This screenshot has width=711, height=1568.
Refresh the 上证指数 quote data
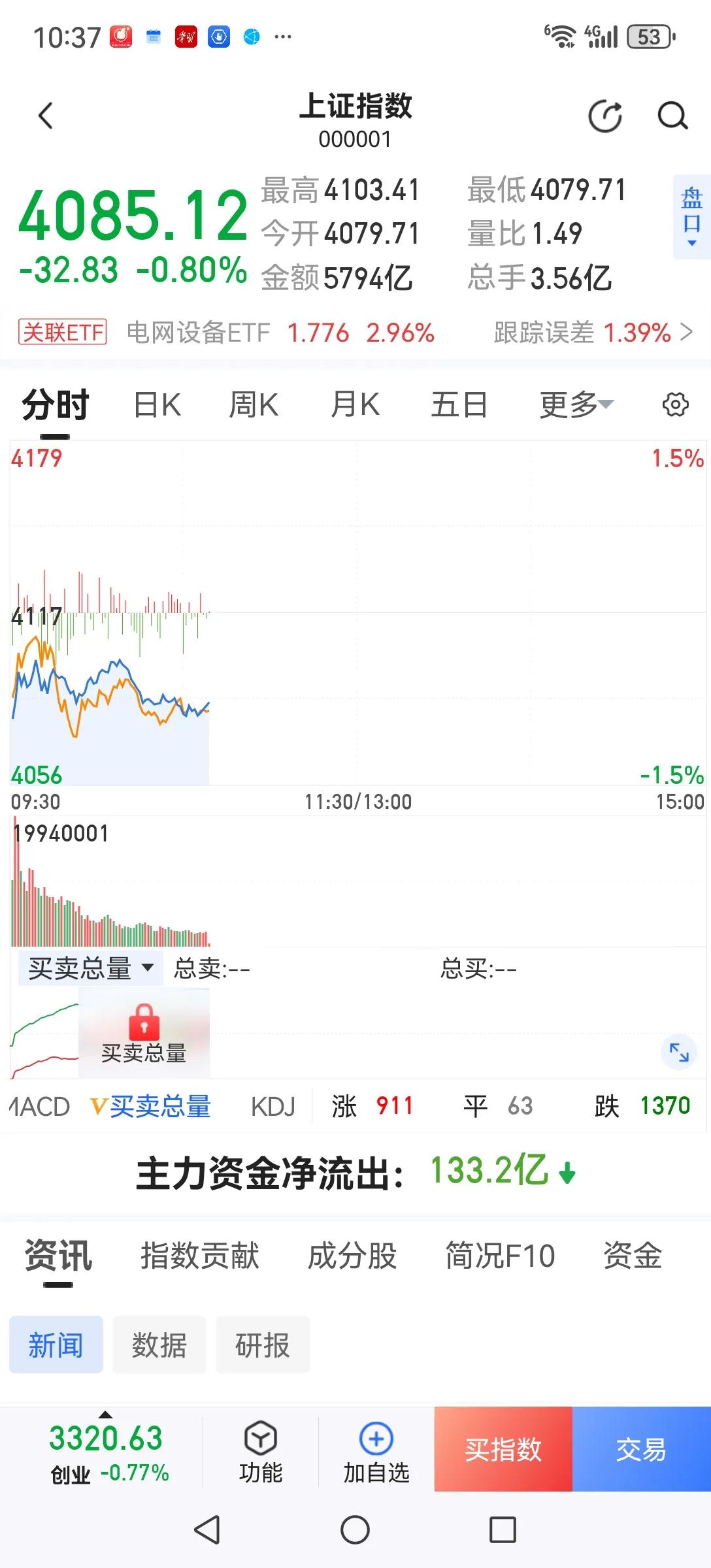pyautogui.click(x=604, y=116)
